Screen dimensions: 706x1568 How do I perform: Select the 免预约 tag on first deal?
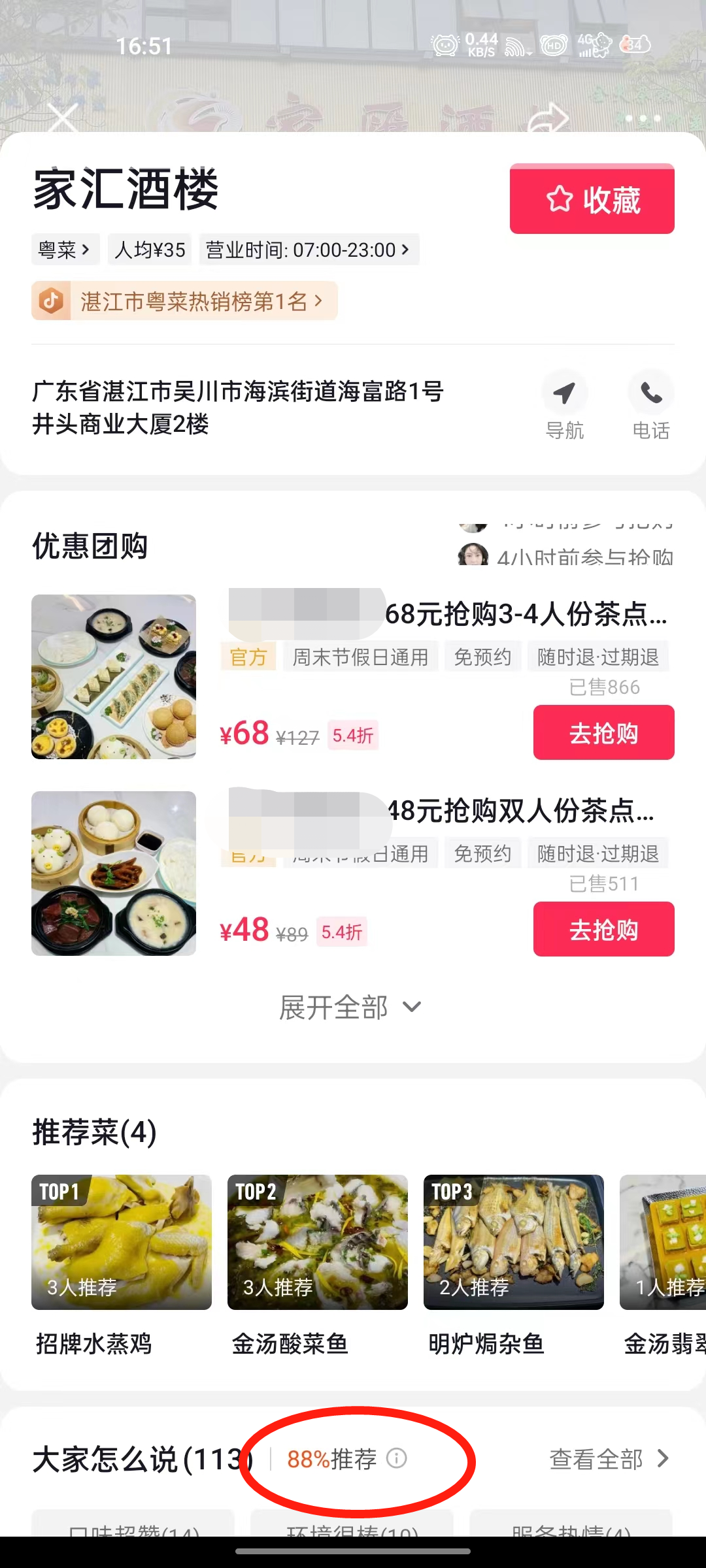(x=482, y=658)
